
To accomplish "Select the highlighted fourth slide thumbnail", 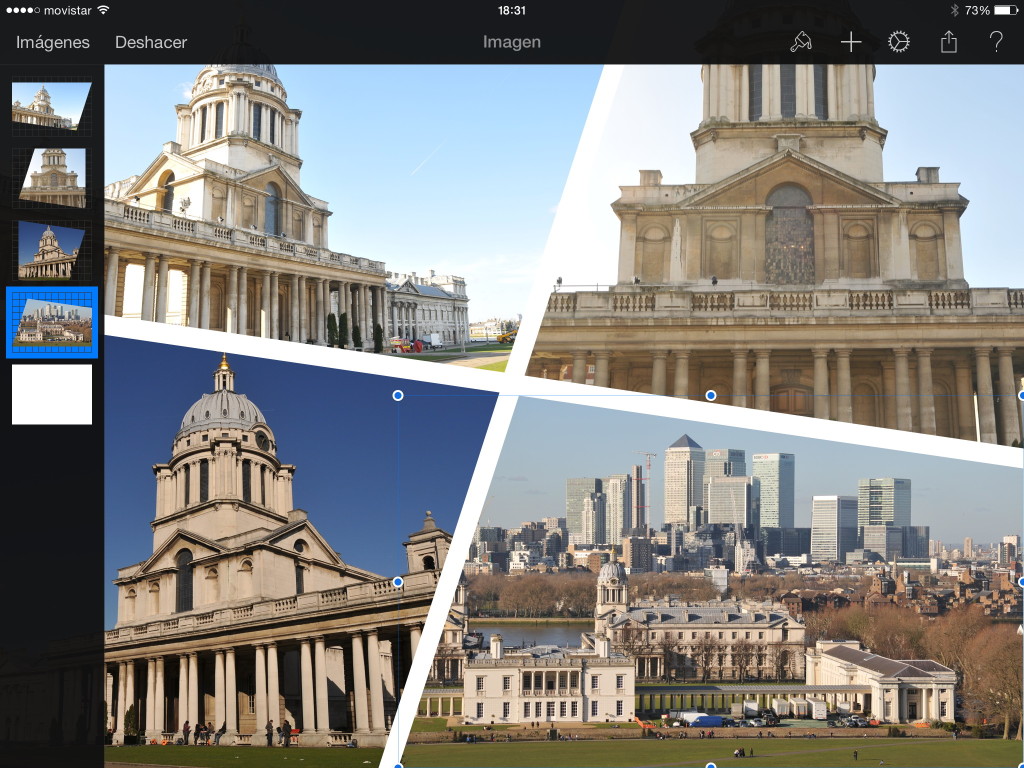I will (x=52, y=322).
